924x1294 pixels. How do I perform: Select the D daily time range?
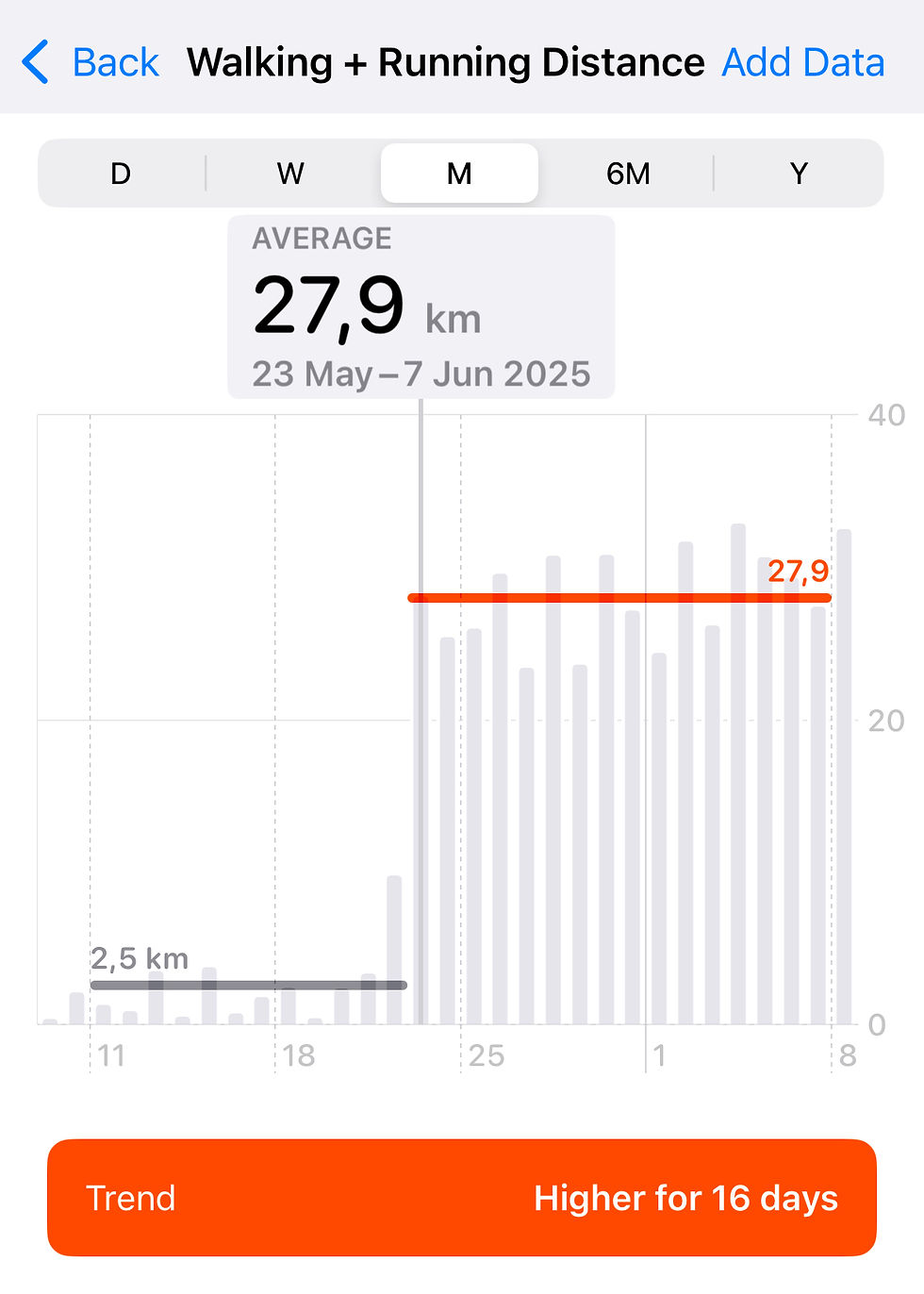coord(120,173)
